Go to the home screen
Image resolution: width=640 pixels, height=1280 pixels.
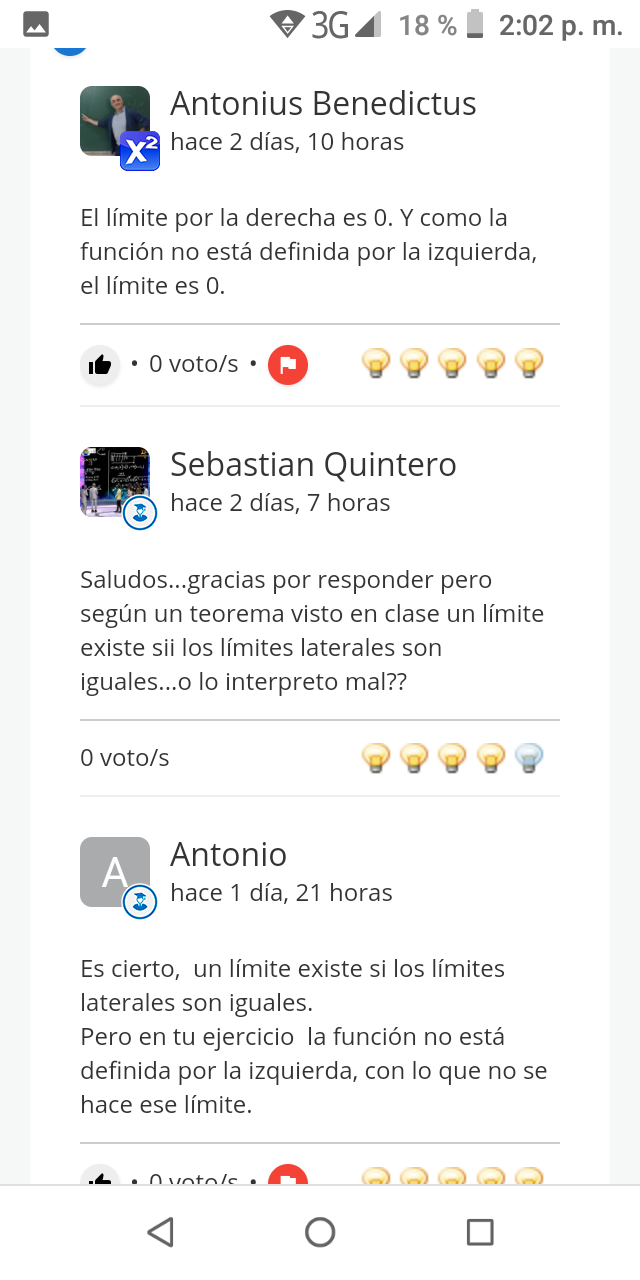320,1232
